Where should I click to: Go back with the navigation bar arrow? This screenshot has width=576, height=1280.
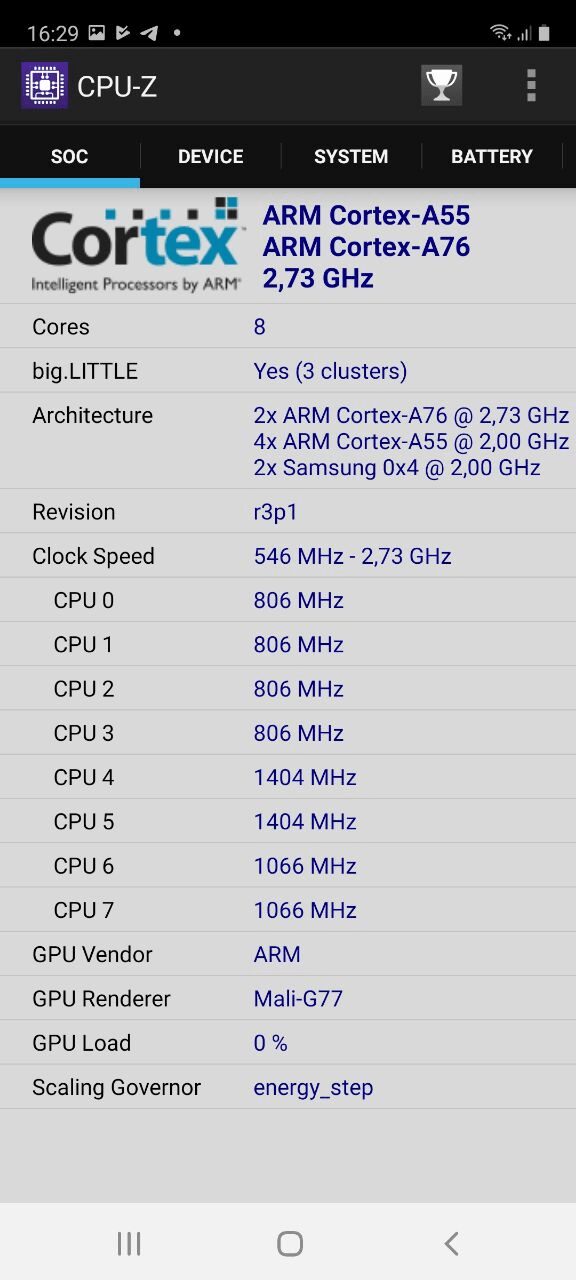451,1243
